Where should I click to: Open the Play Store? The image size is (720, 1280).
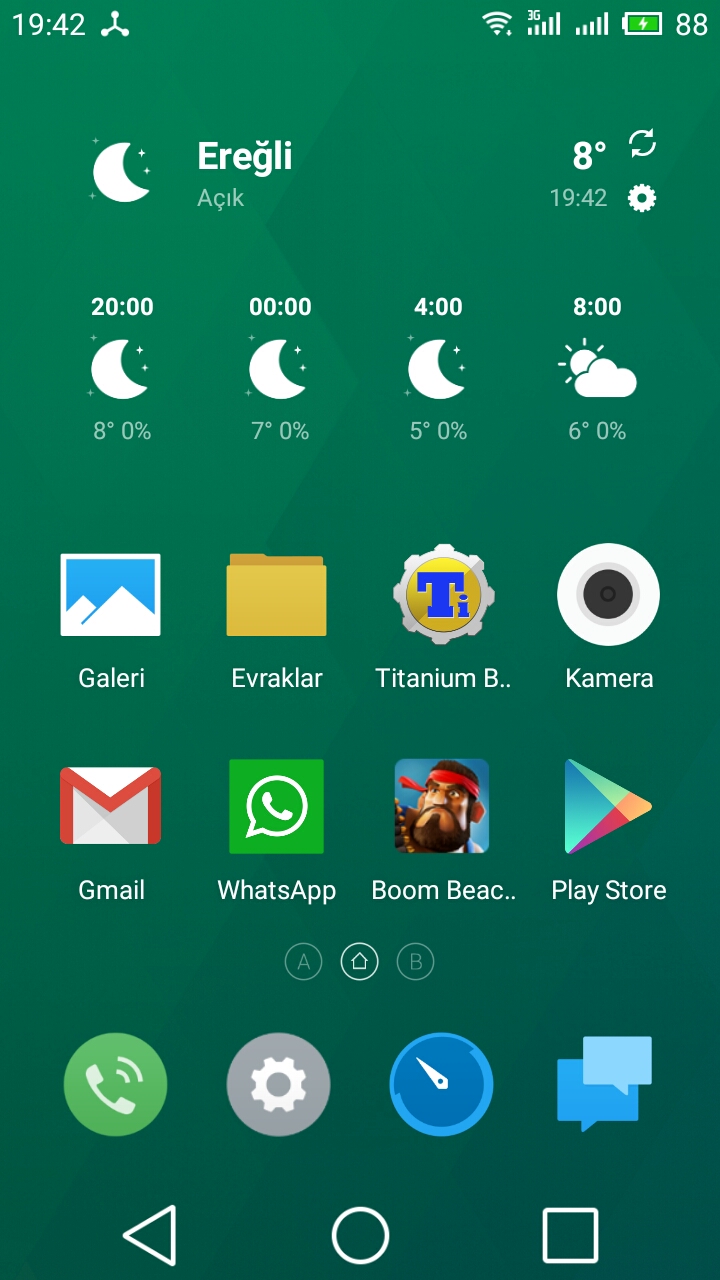point(608,806)
